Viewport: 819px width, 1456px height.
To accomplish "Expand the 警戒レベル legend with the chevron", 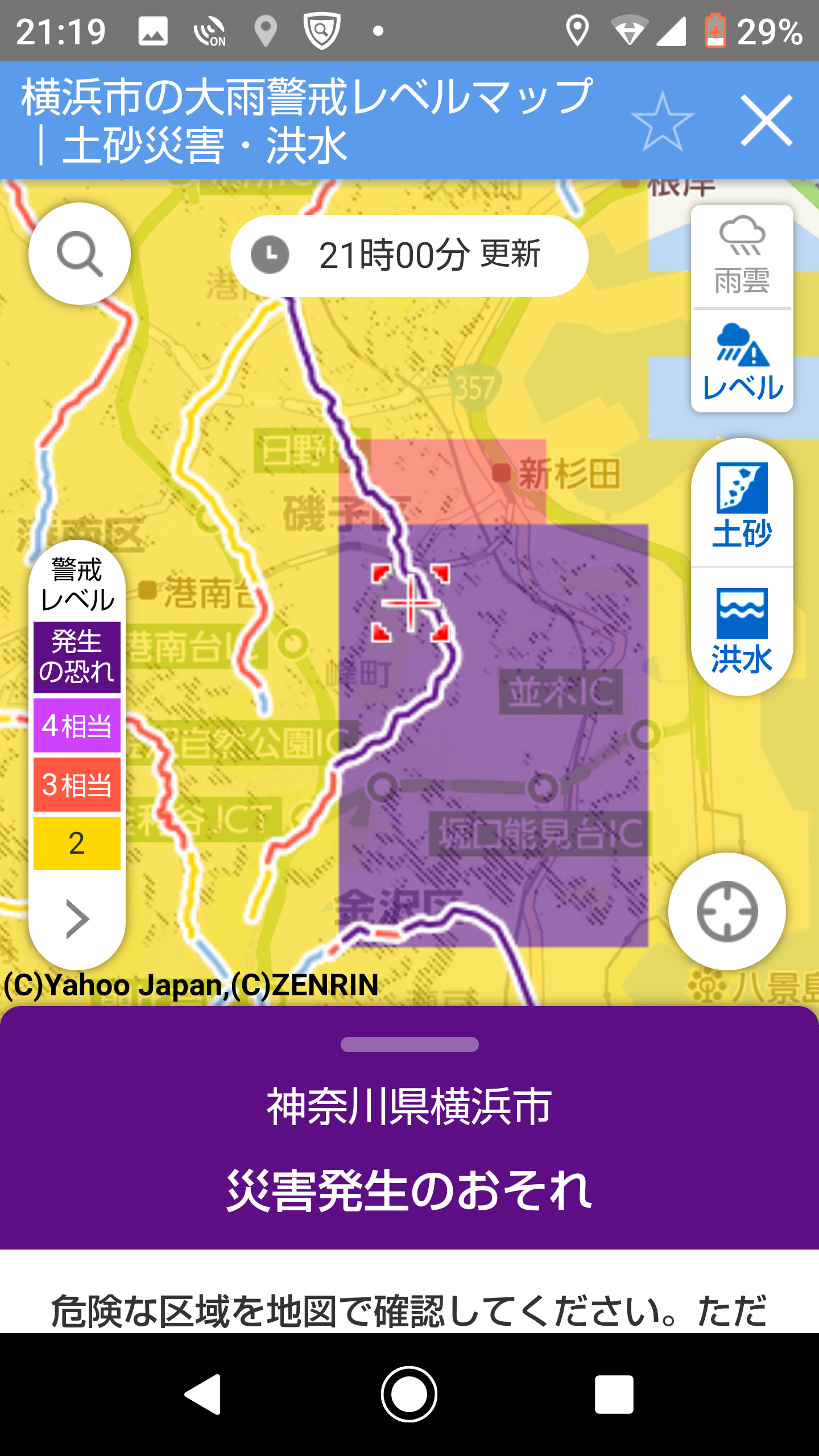I will point(77,919).
